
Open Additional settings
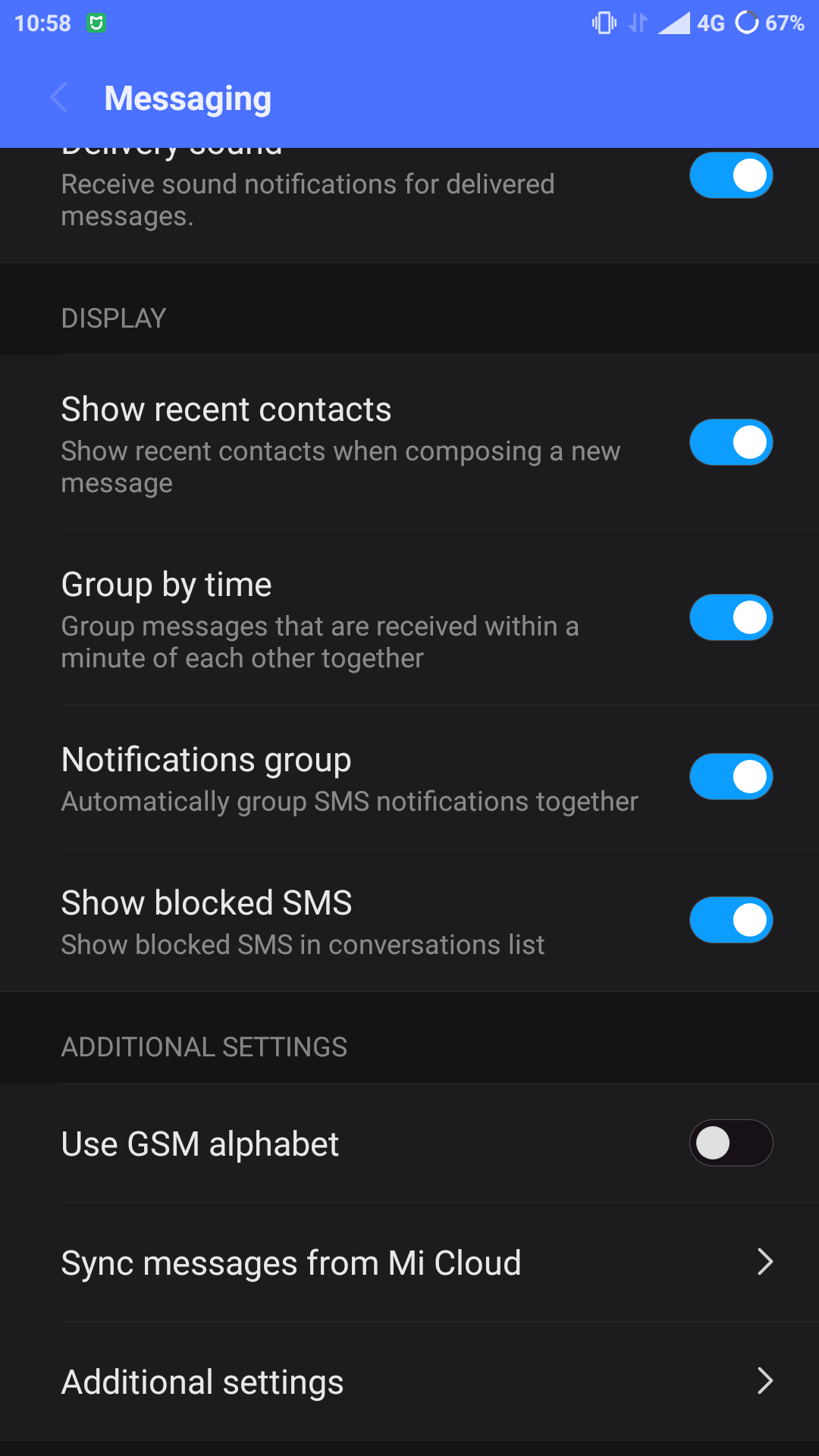point(409,1382)
